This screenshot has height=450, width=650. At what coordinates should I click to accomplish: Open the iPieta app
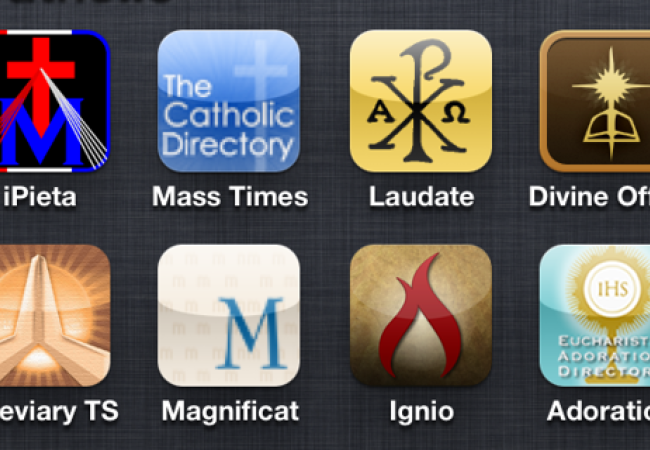(x=52, y=101)
